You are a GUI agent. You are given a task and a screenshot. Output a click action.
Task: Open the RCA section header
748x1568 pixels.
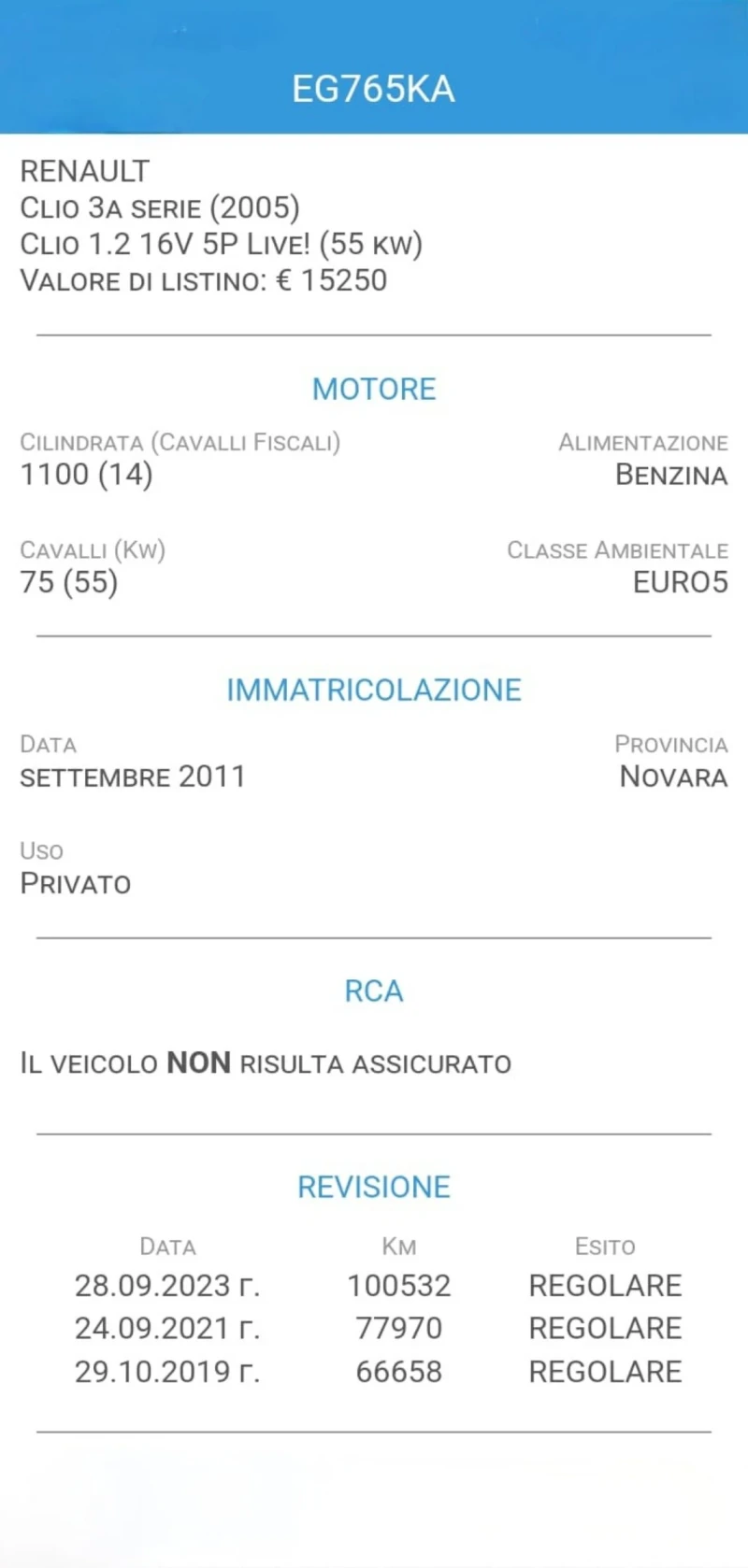coord(373,991)
